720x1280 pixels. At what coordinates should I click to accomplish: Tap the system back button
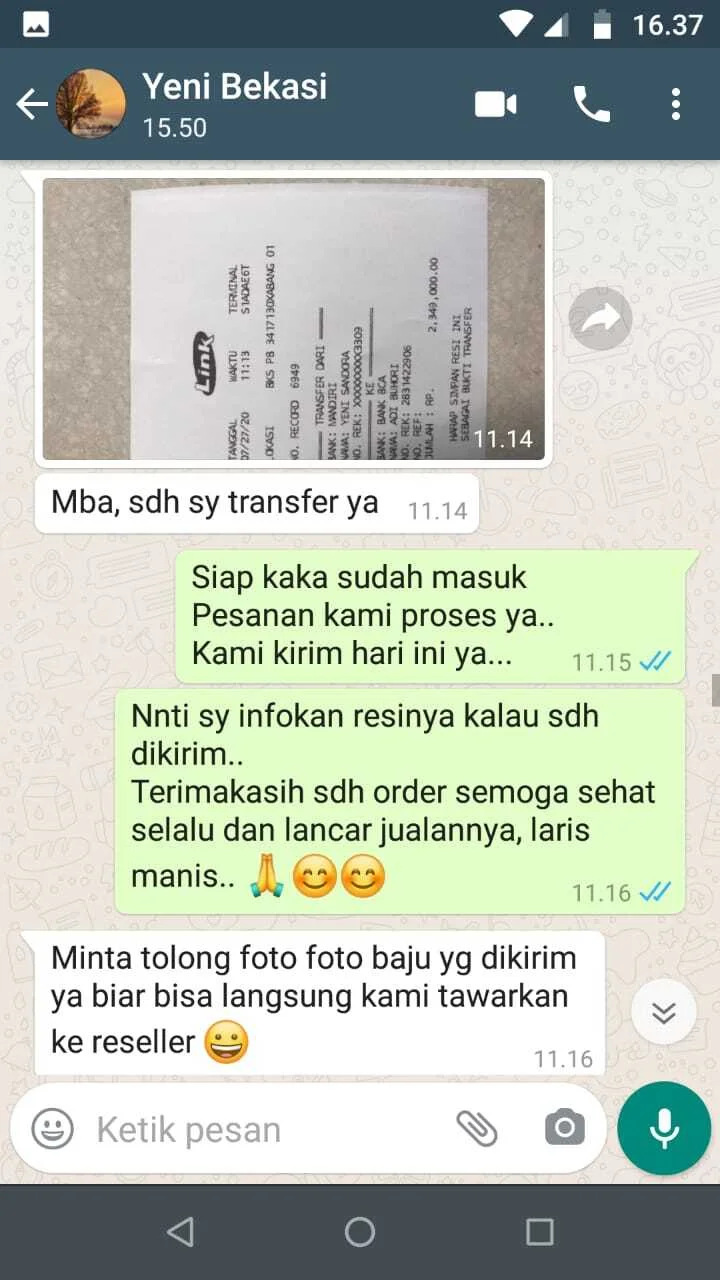tap(180, 1232)
